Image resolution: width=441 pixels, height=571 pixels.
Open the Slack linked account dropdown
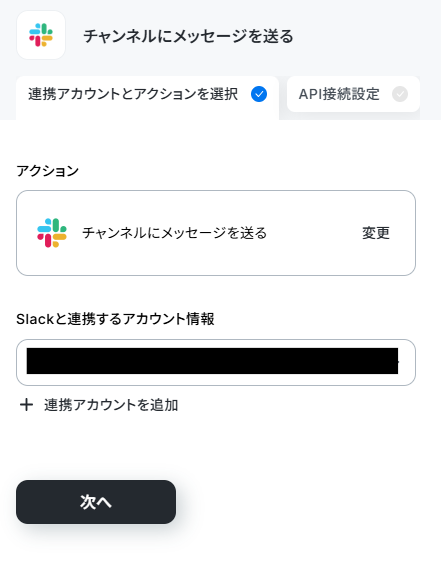click(216, 362)
